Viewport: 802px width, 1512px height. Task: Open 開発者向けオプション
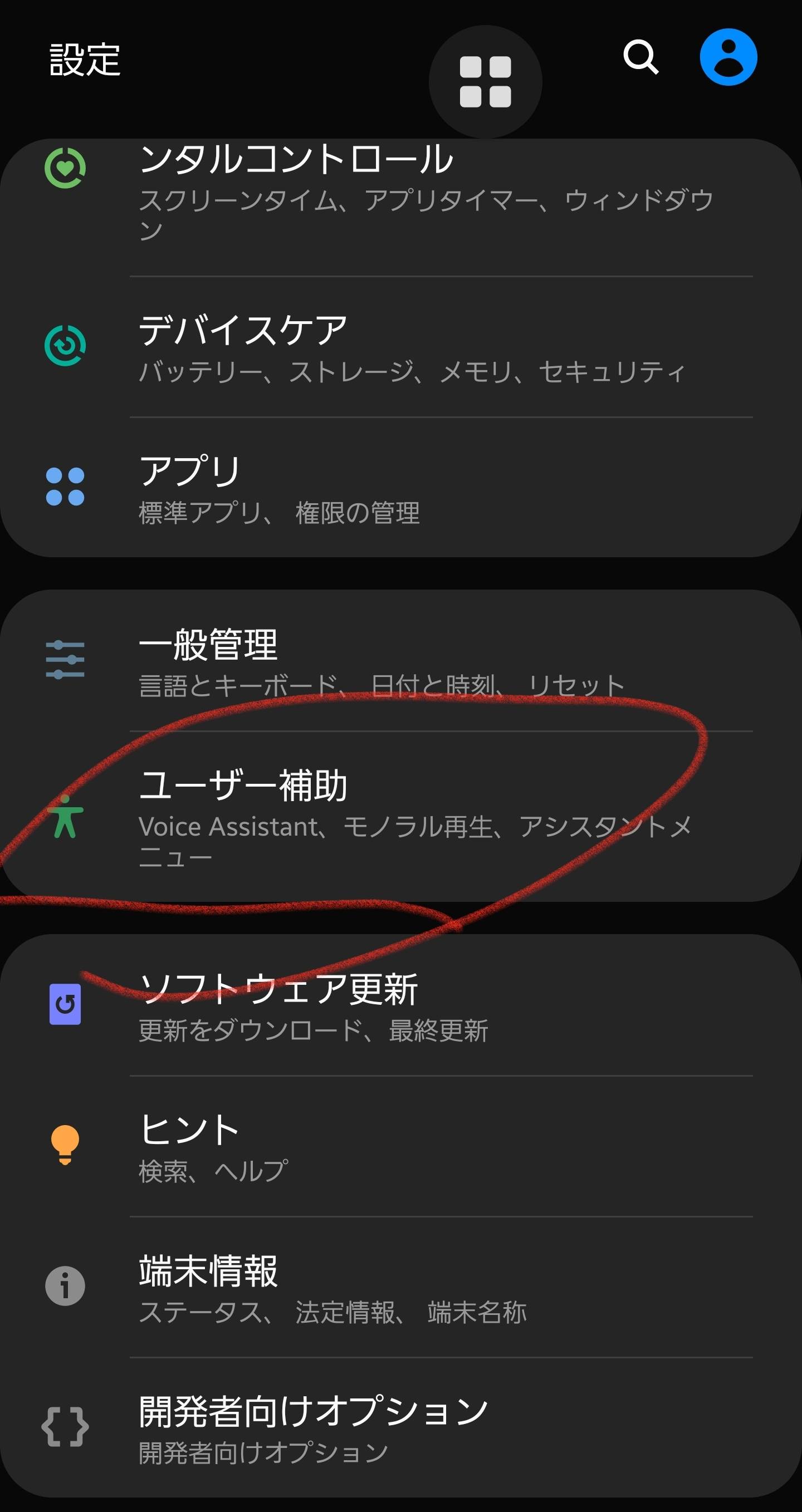click(401, 1427)
